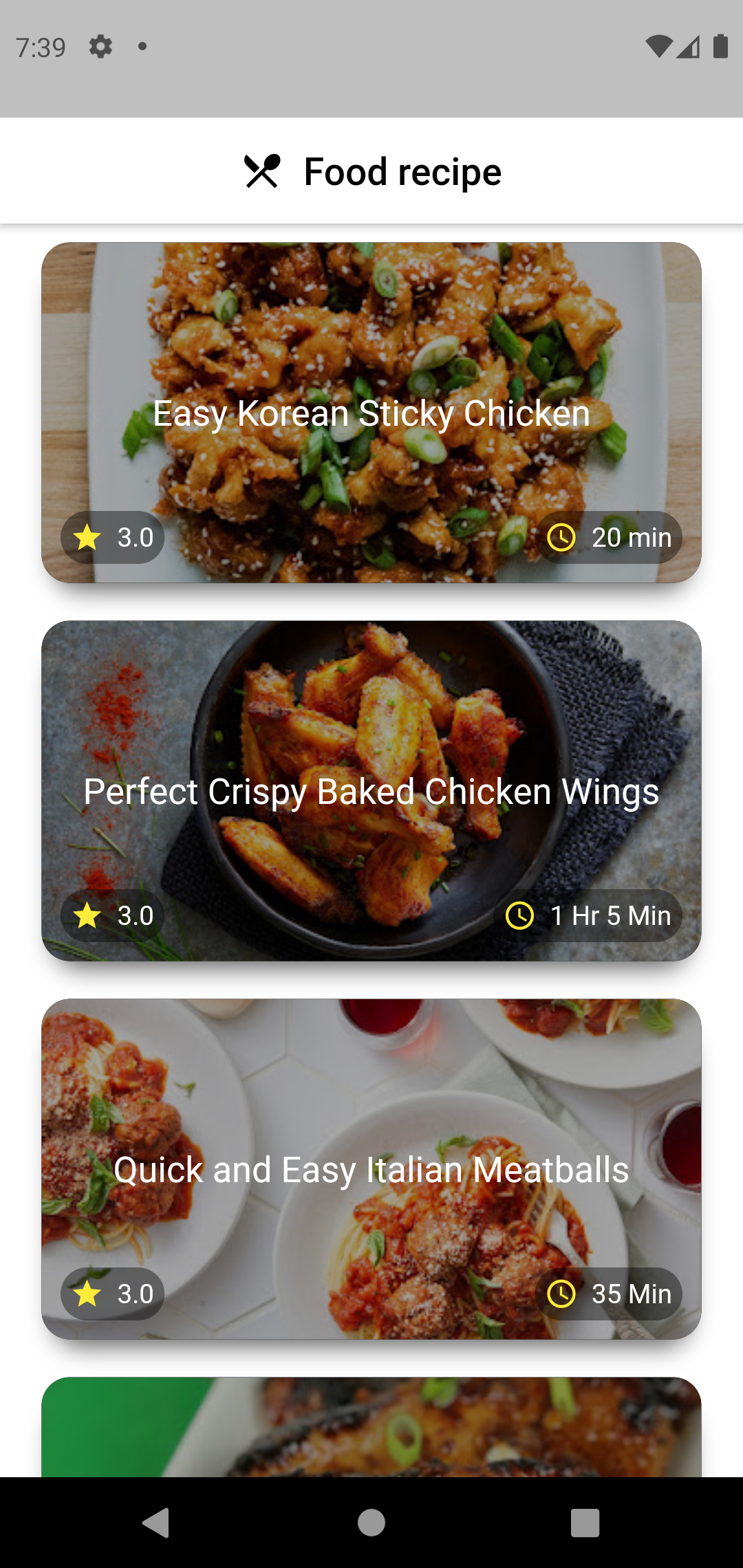
Task: Go back using the system back button
Action: tap(157, 1523)
